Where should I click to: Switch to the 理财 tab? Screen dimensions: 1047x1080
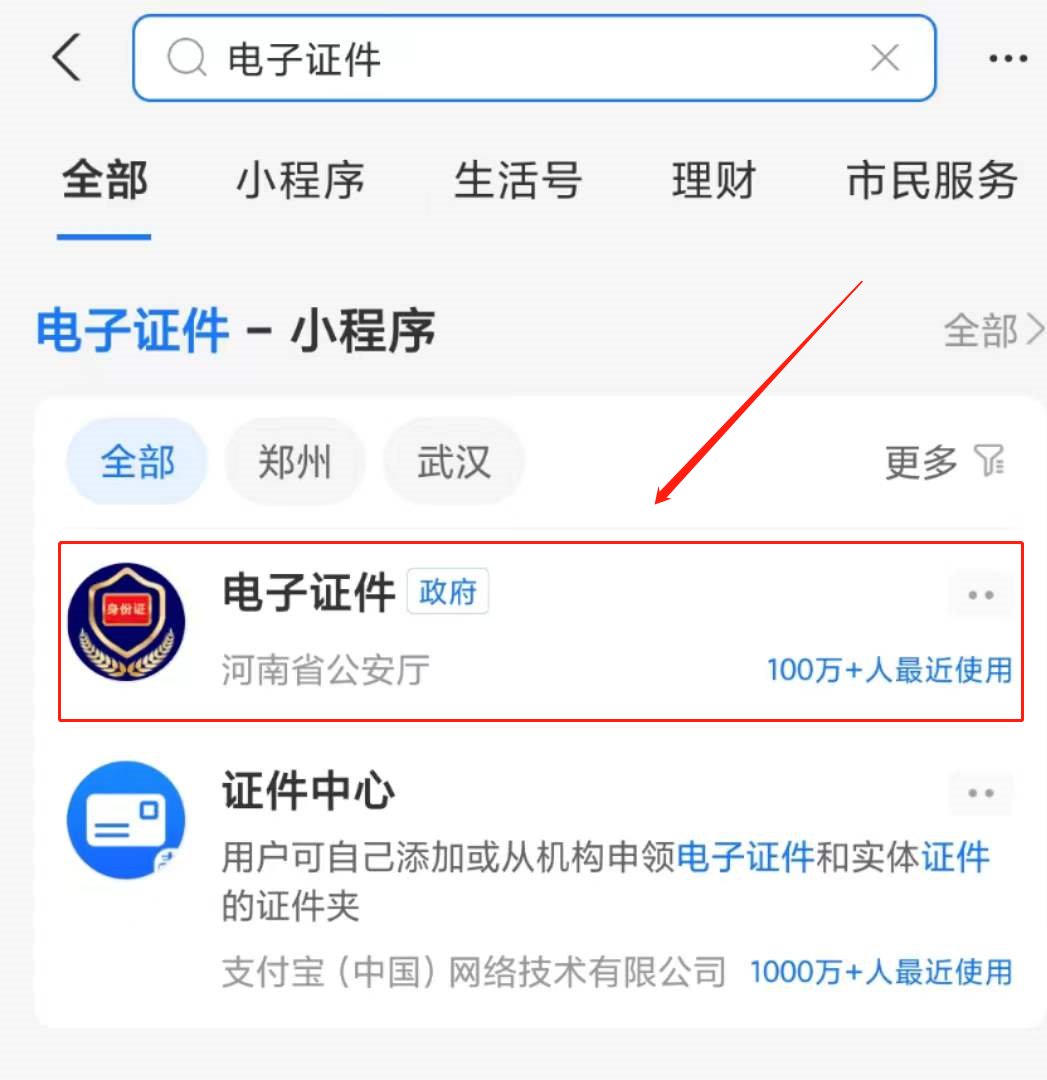[714, 182]
